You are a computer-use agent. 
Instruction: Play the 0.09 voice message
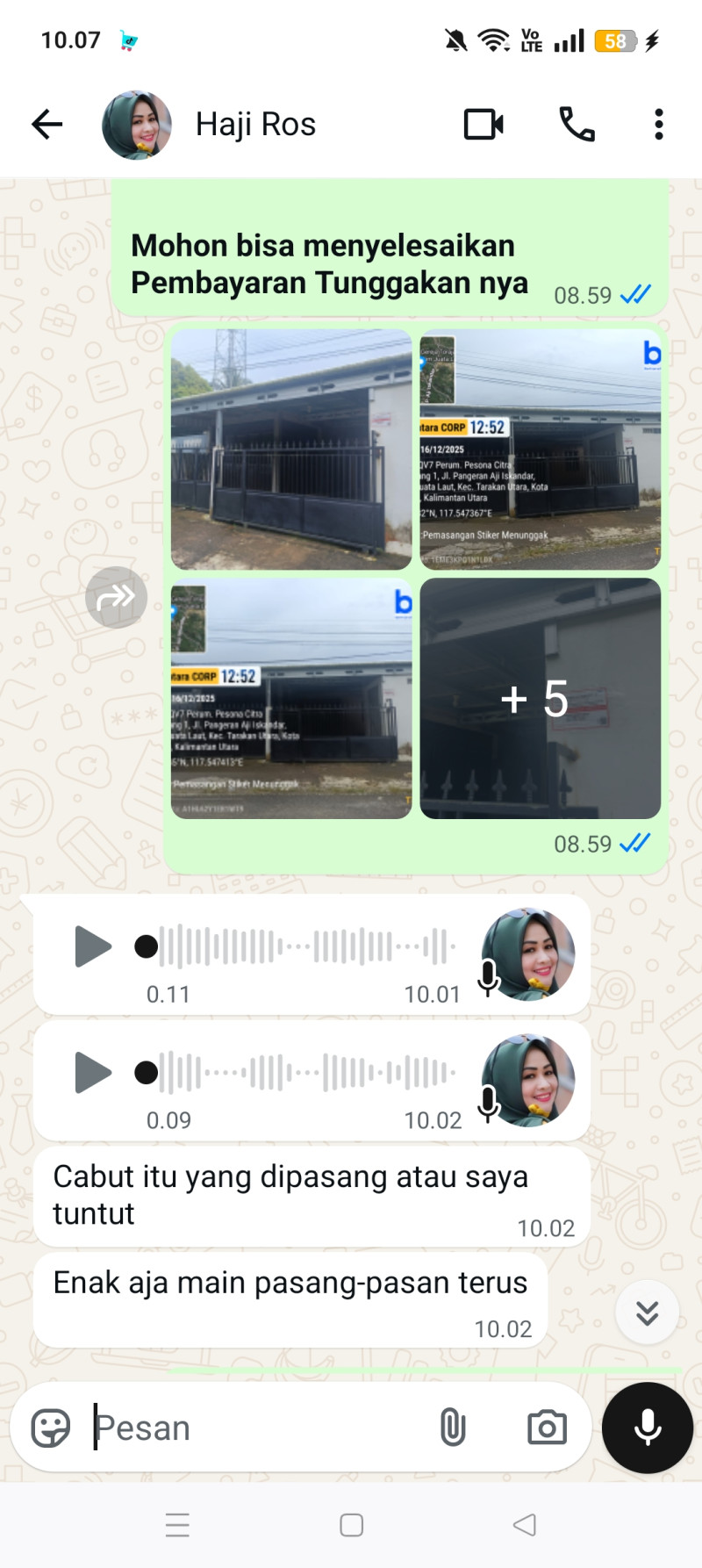(x=91, y=1073)
